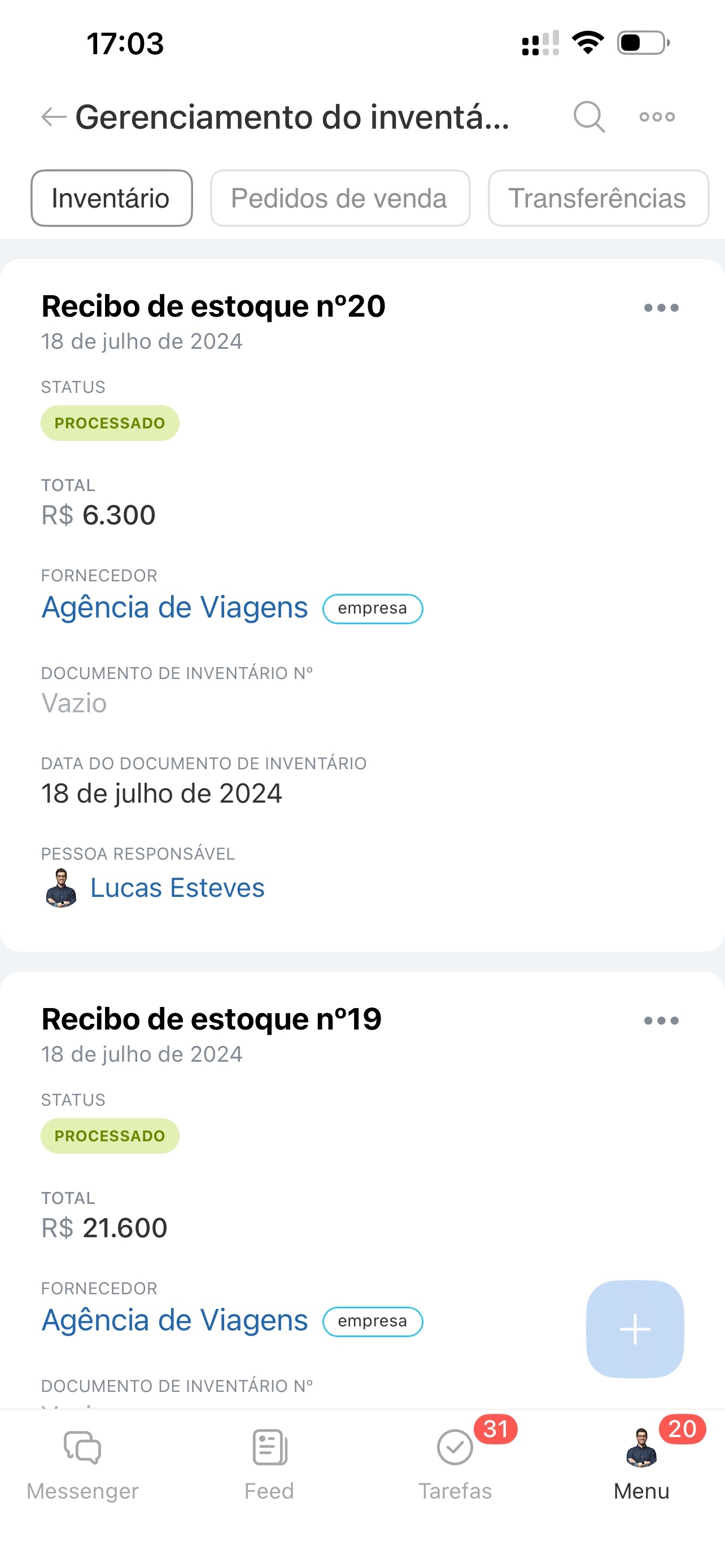Open the Menu tab
725x1568 pixels.
pyautogui.click(x=641, y=1464)
